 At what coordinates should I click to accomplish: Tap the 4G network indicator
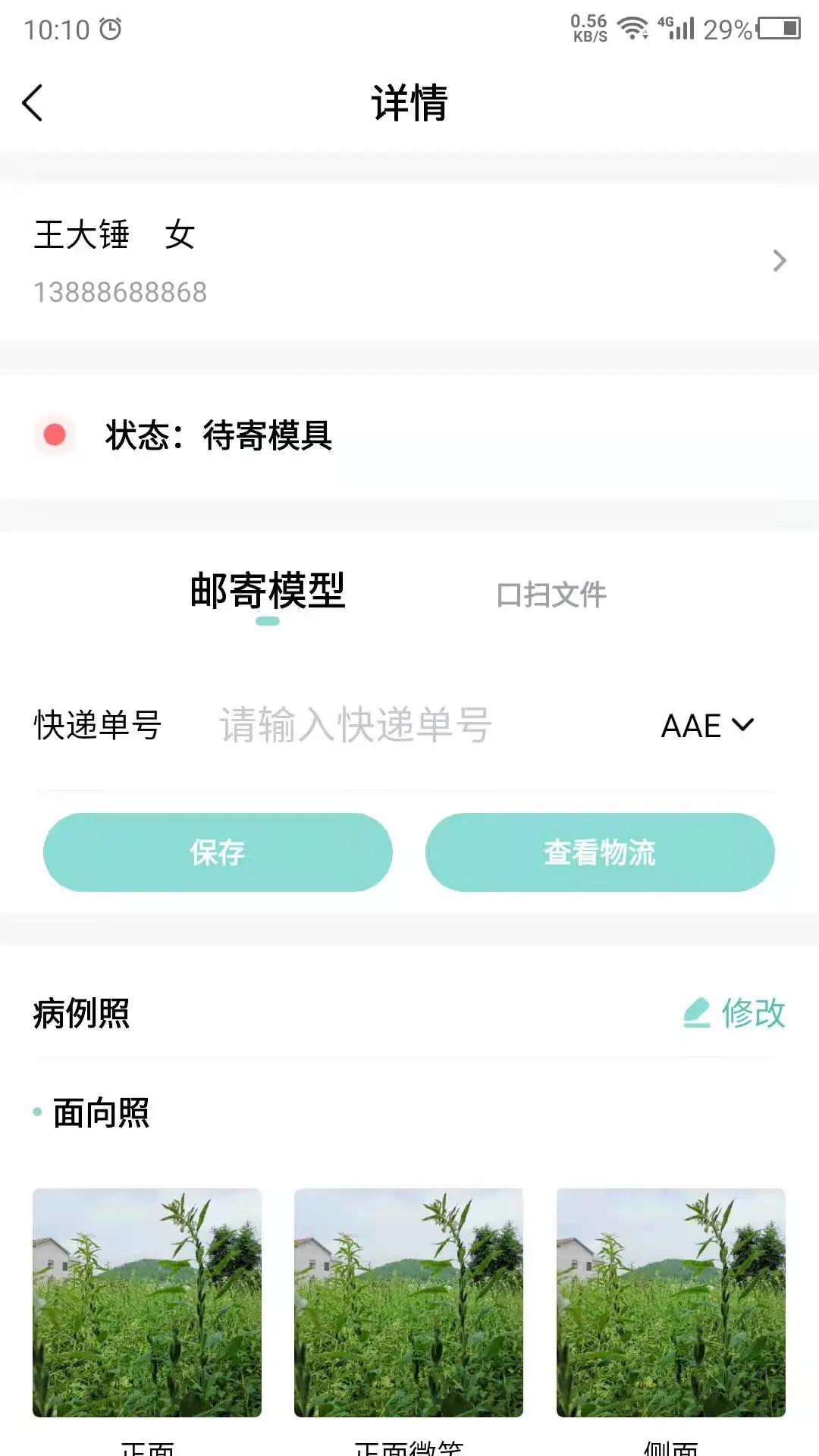(x=665, y=23)
